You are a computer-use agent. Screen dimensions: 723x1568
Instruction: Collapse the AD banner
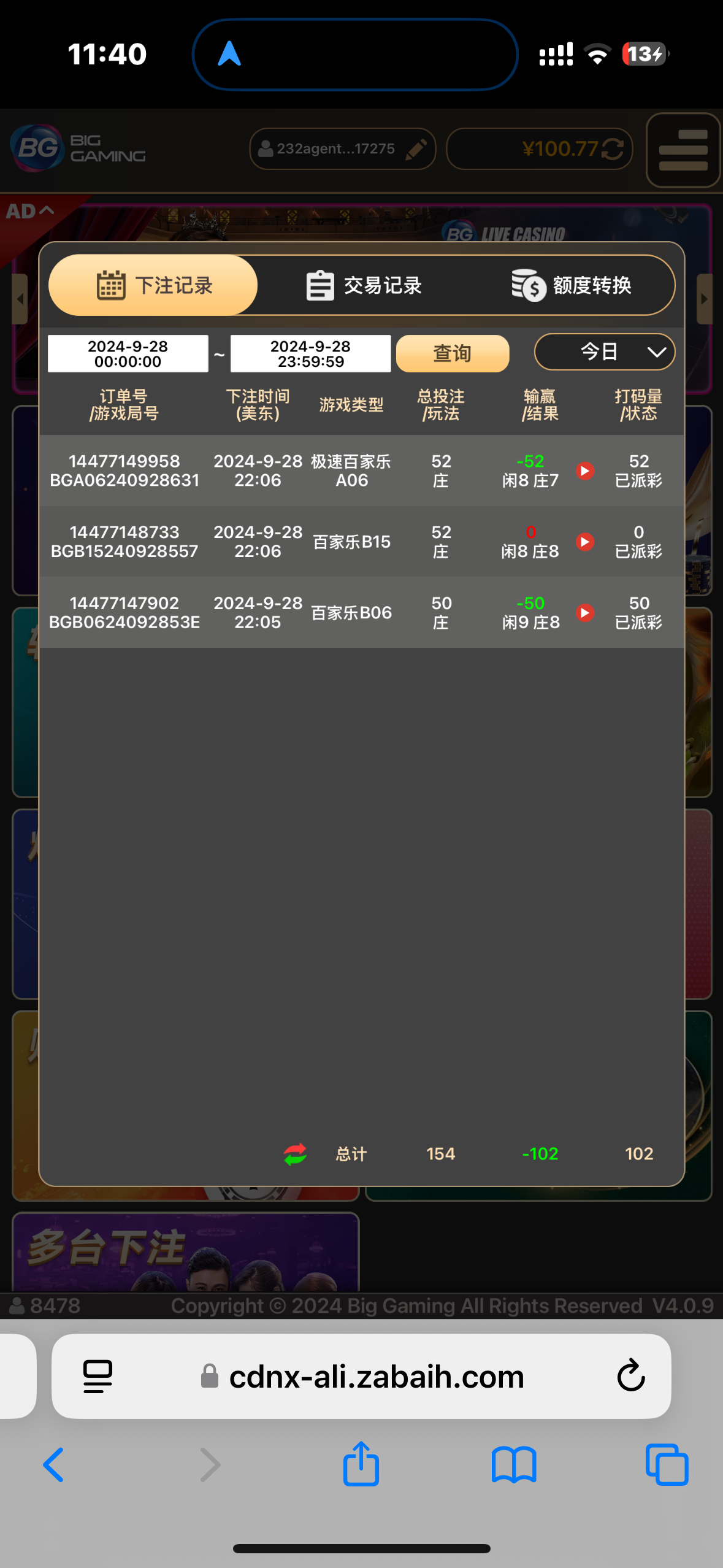click(29, 212)
